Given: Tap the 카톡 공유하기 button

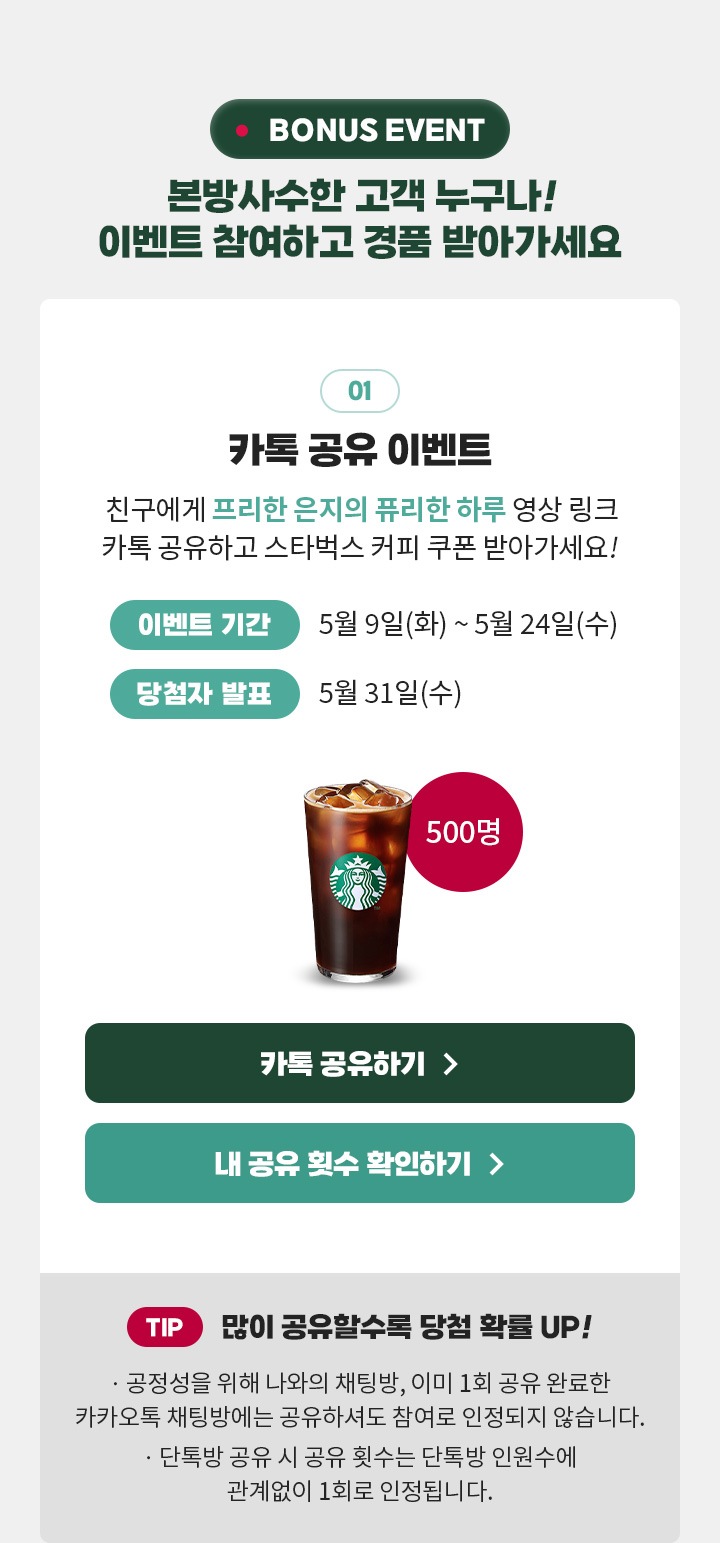Looking at the screenshot, I should (x=360, y=1063).
